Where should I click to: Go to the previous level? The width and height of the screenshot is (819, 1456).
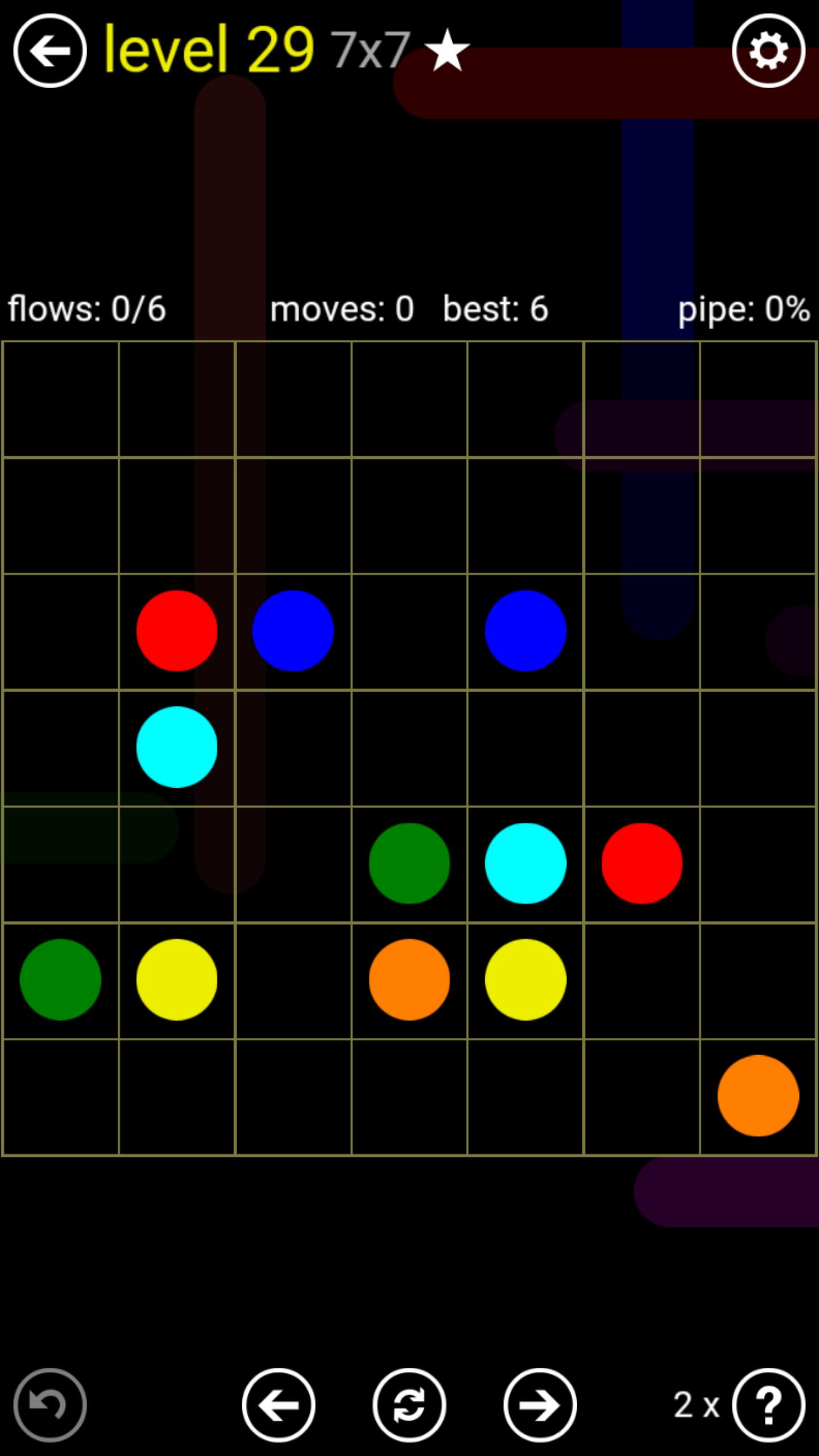coord(278,1405)
